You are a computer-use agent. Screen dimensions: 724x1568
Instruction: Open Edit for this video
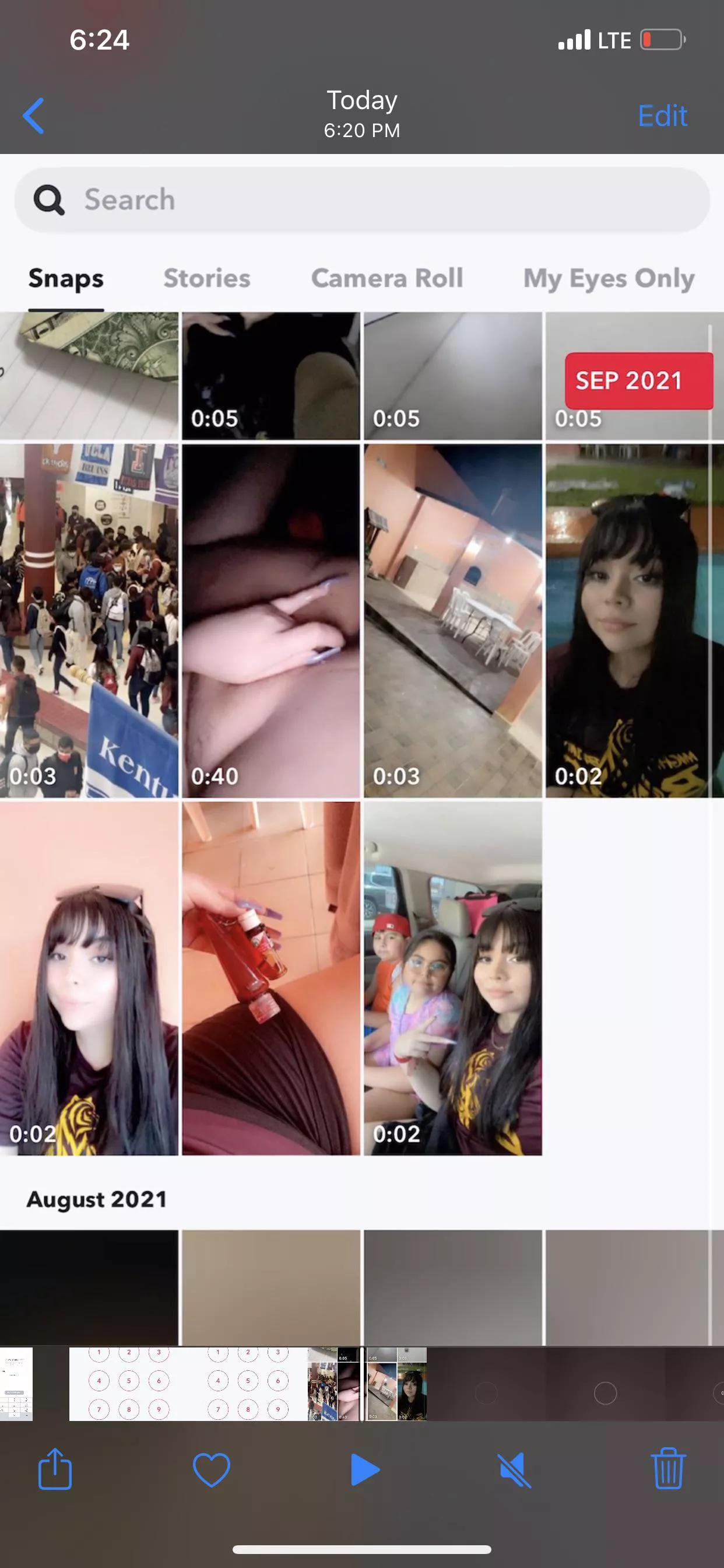662,115
